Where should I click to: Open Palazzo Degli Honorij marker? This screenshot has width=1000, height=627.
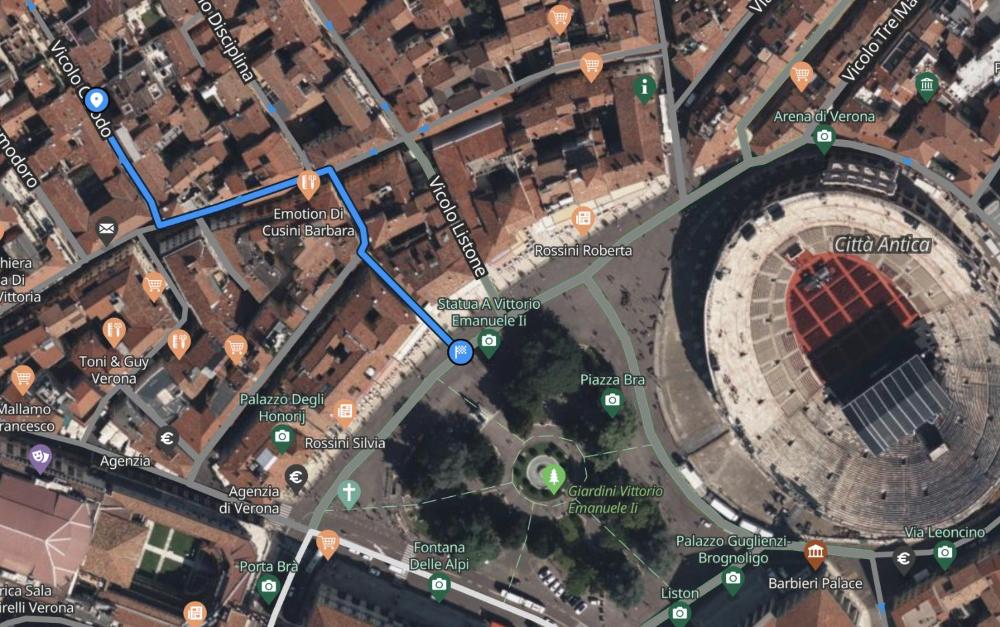(x=282, y=436)
